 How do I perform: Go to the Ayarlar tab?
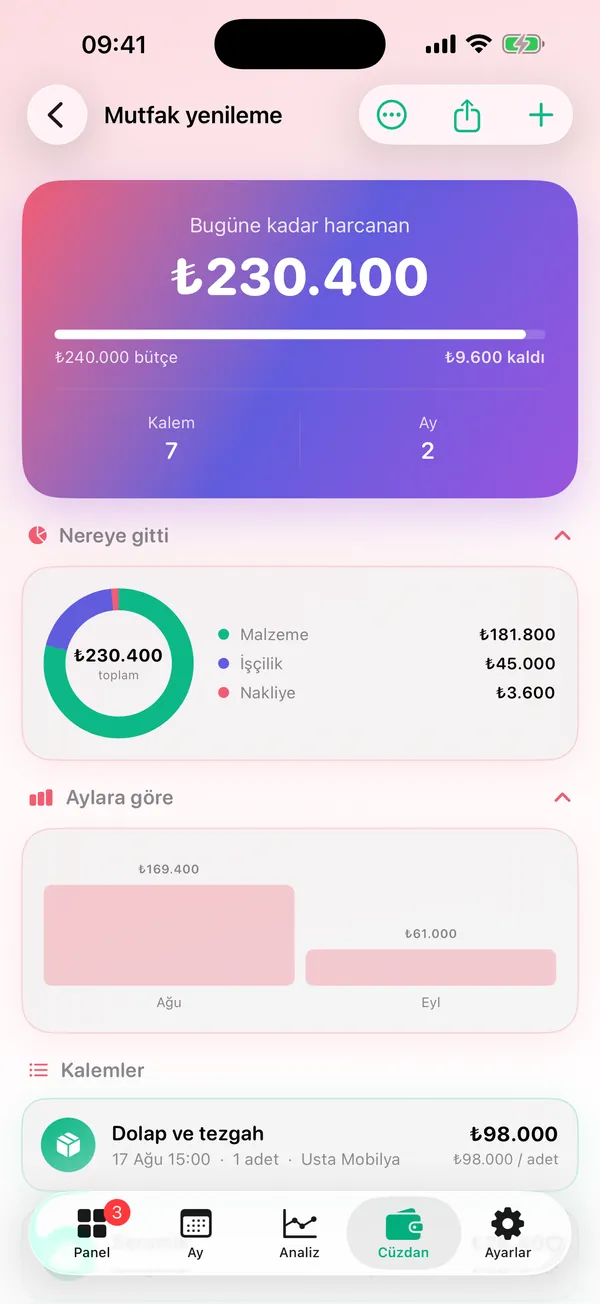[x=508, y=1232]
